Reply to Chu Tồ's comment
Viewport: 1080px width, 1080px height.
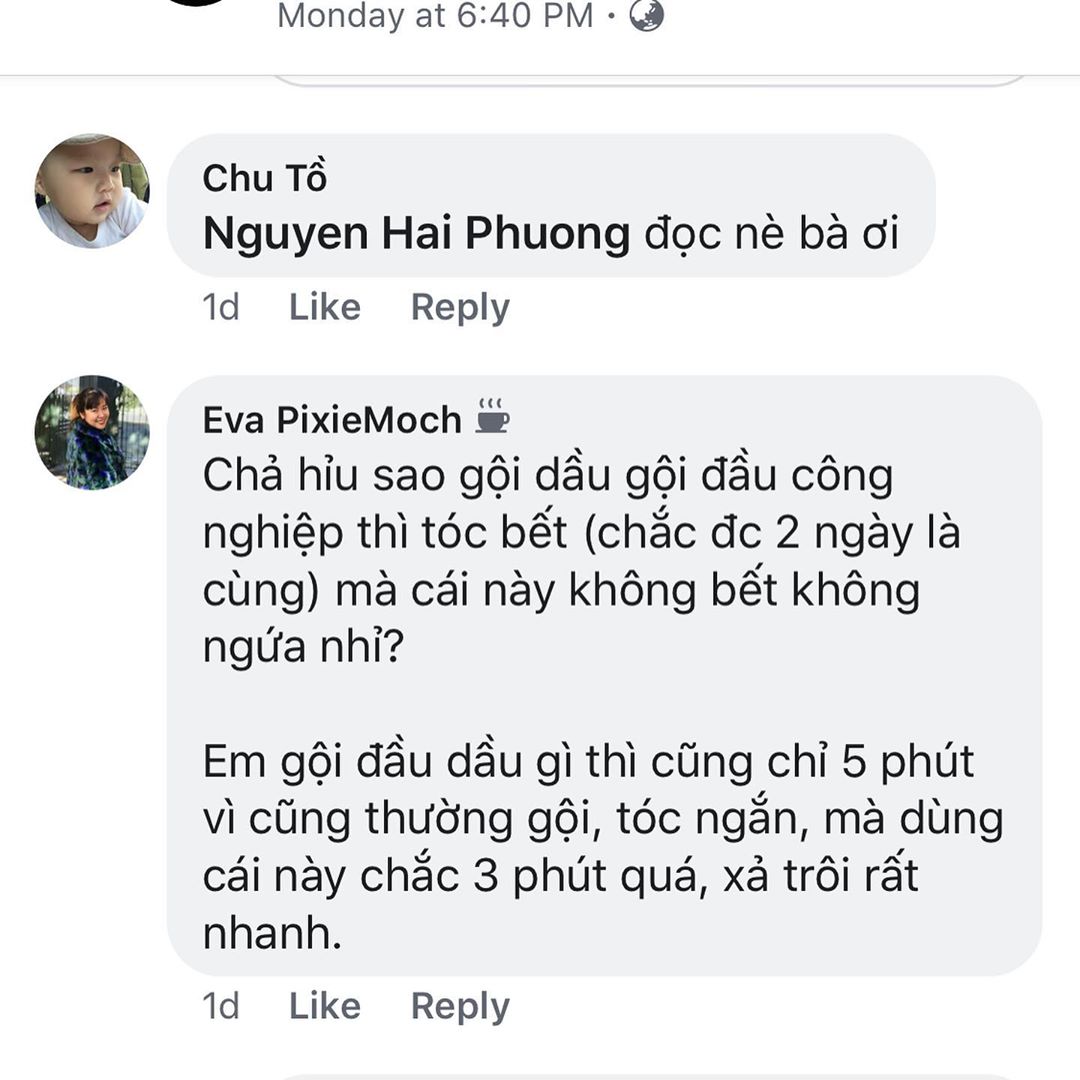460,307
